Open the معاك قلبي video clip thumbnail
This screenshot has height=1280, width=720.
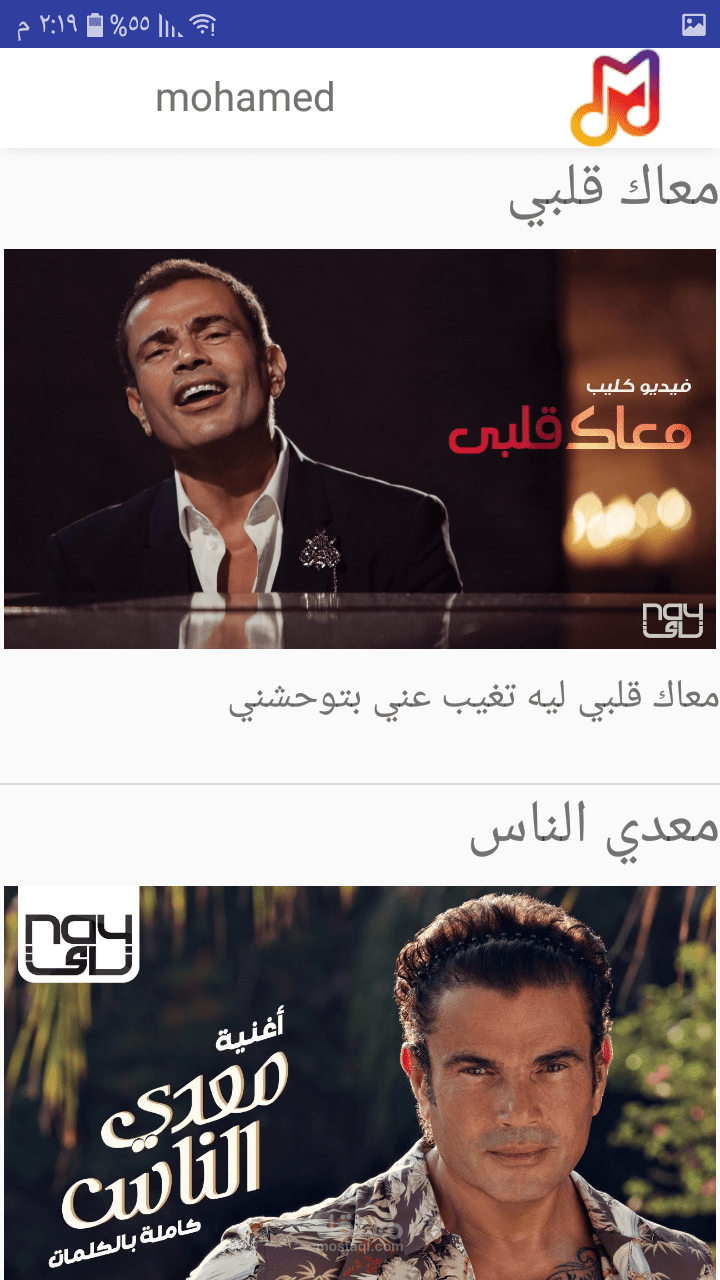[x=360, y=449]
